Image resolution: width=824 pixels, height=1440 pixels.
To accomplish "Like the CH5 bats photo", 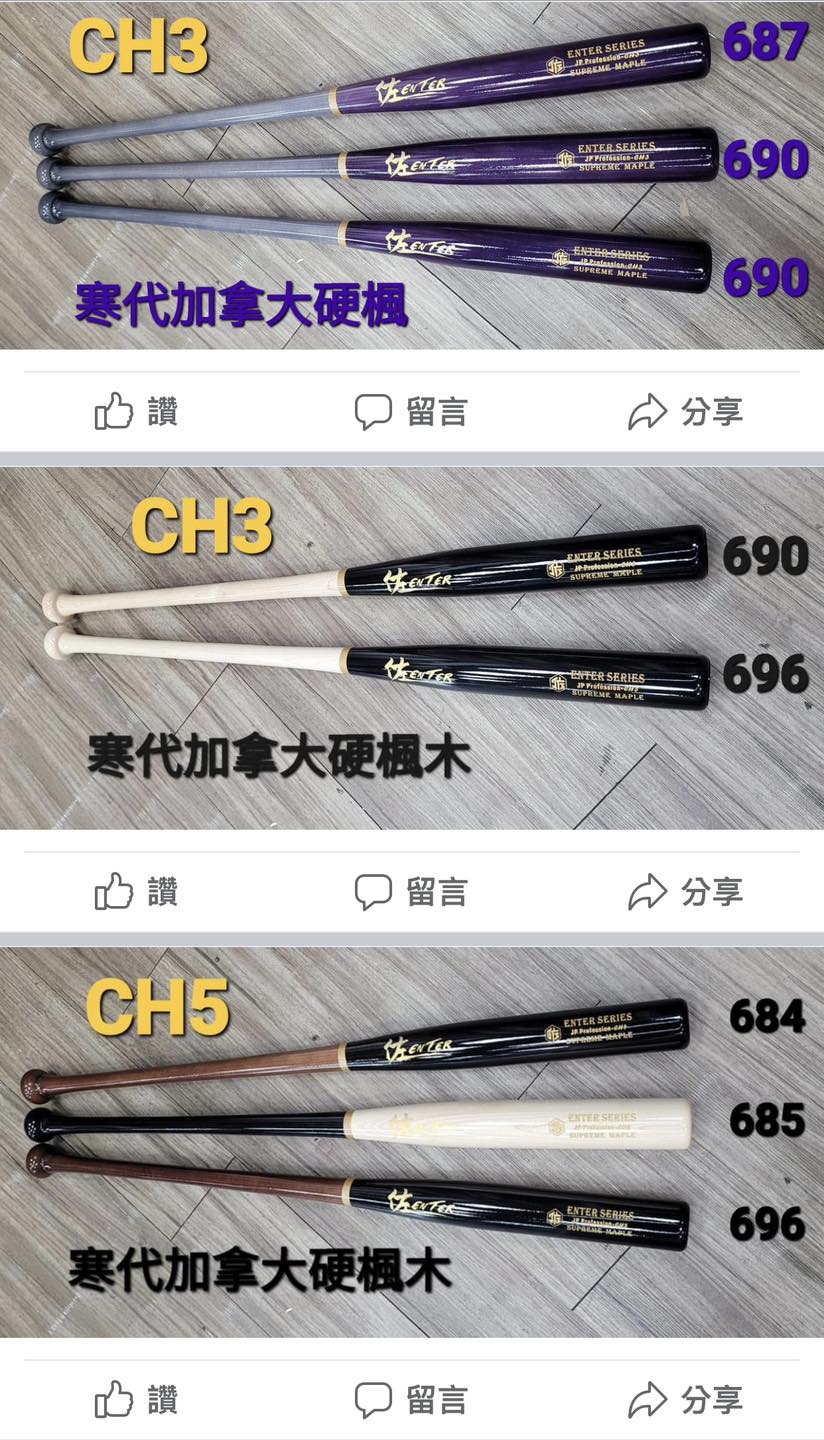I will 136,1399.
